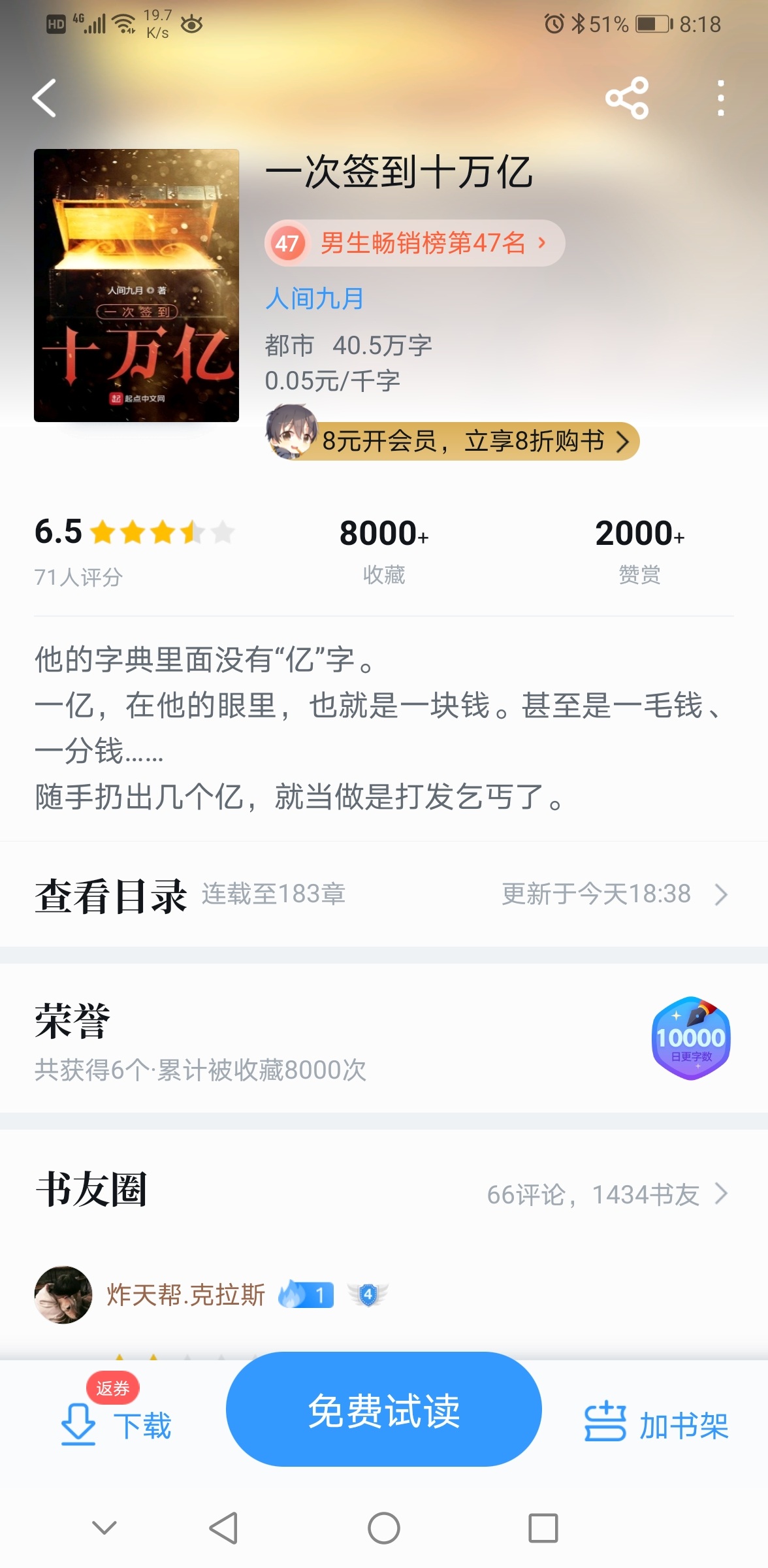Open the book cover image
Screen dimensions: 768x1568
[x=136, y=286]
